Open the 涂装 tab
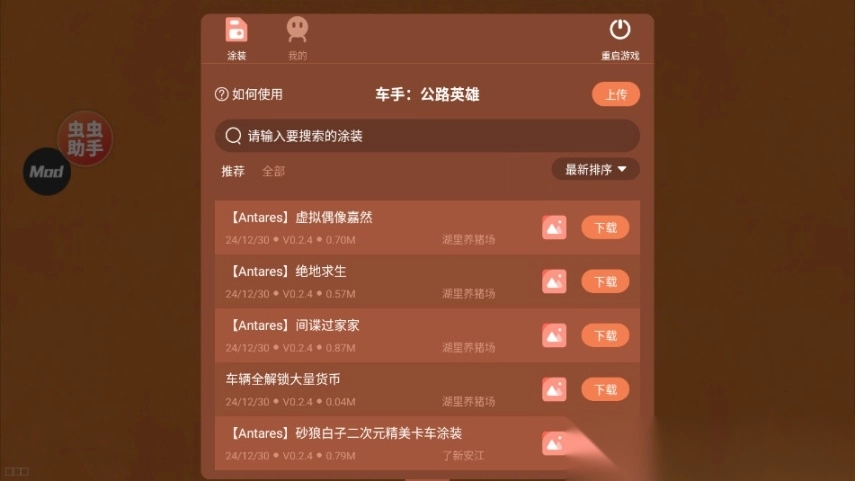Viewport: 855px width, 481px height. [236, 39]
